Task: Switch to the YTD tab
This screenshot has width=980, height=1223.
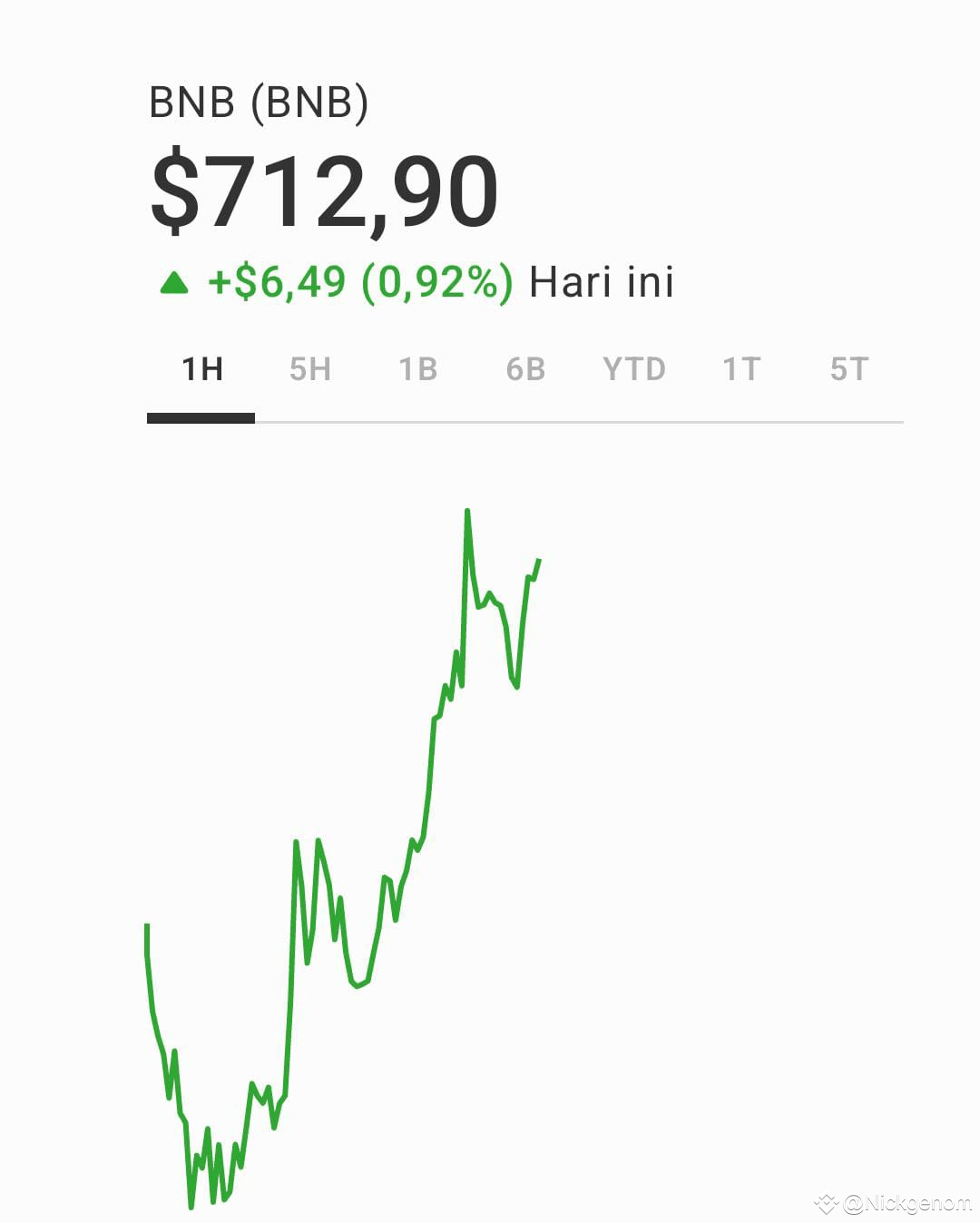Action: coord(633,369)
